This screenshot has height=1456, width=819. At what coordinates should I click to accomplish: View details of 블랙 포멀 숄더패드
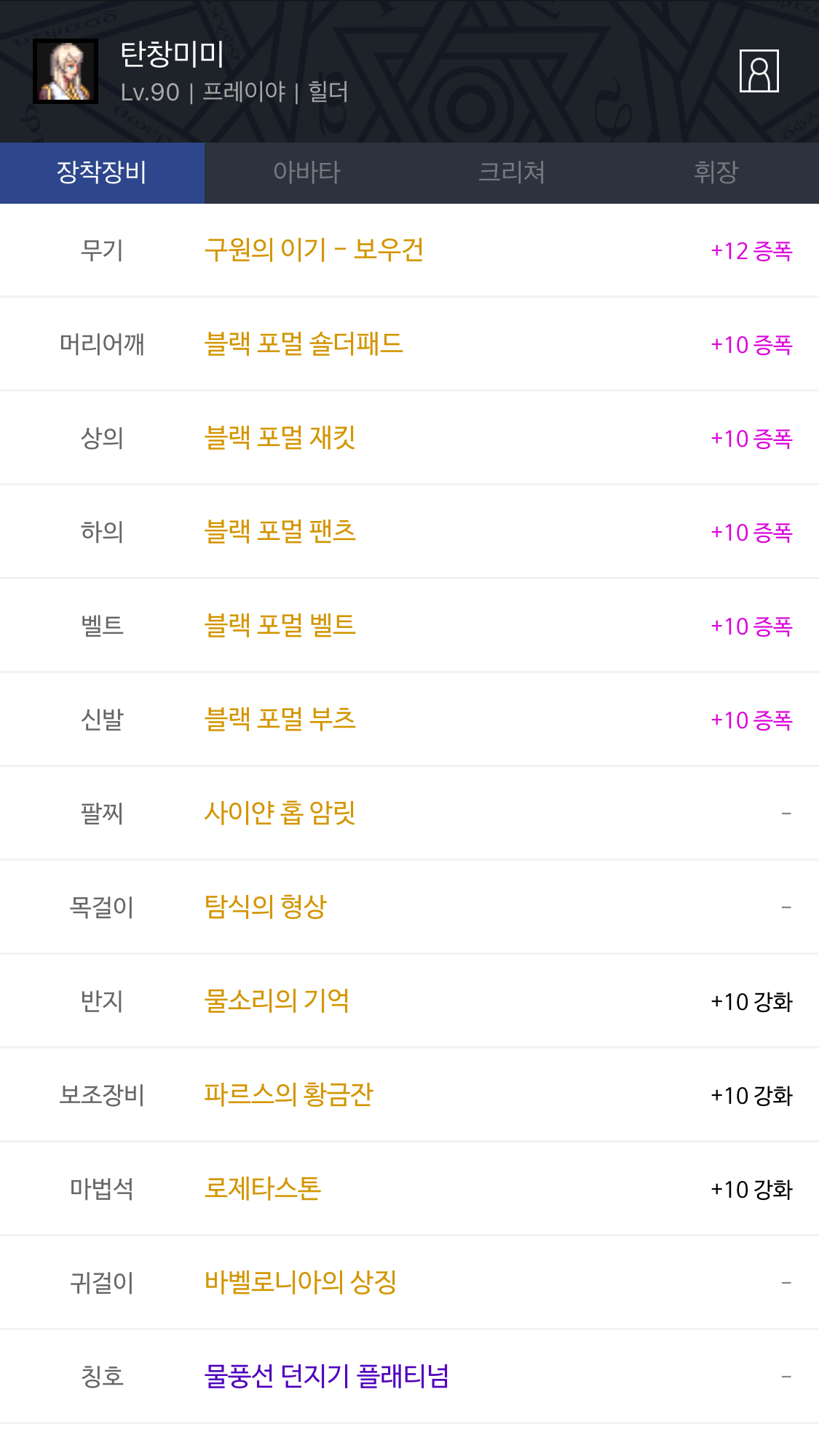(x=304, y=343)
